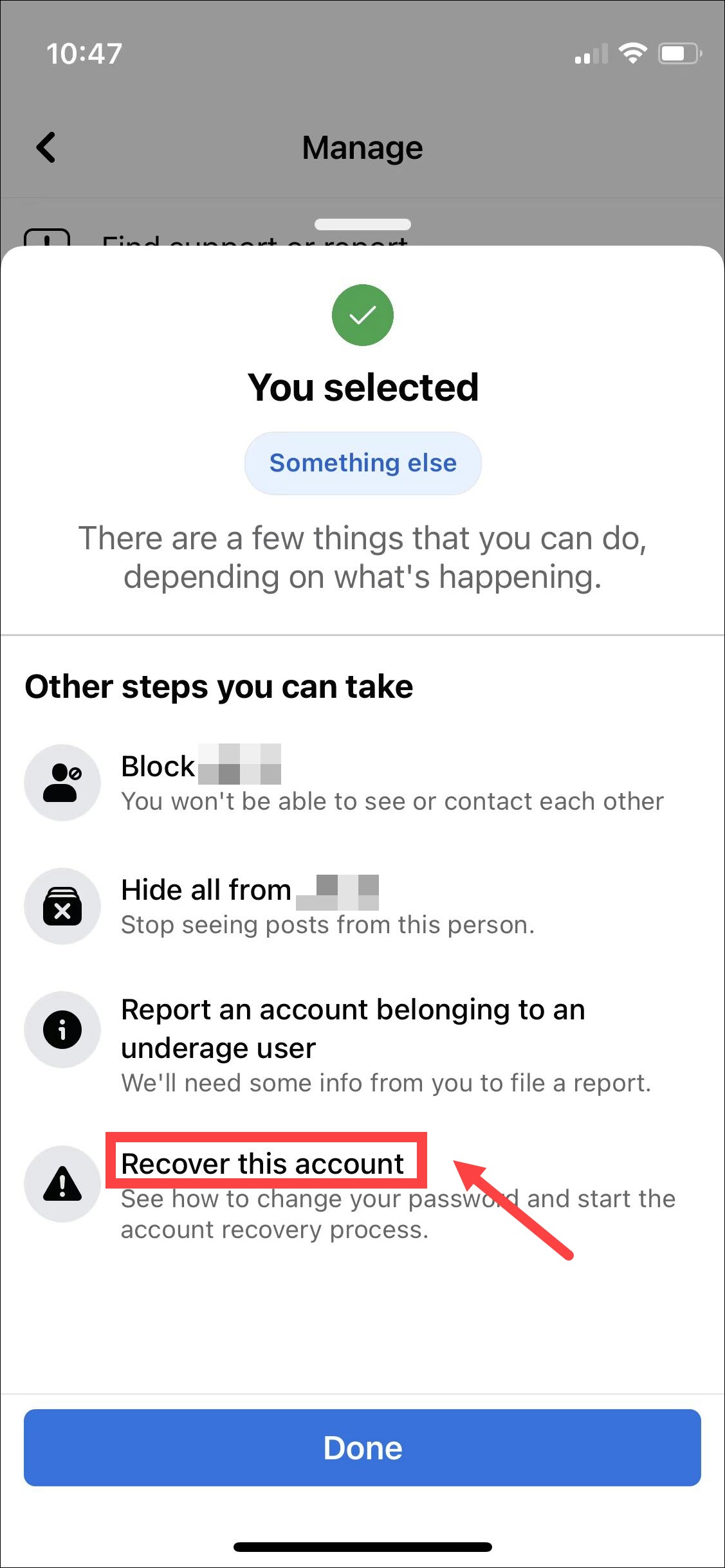Tap the sheet drag handle

point(363,224)
